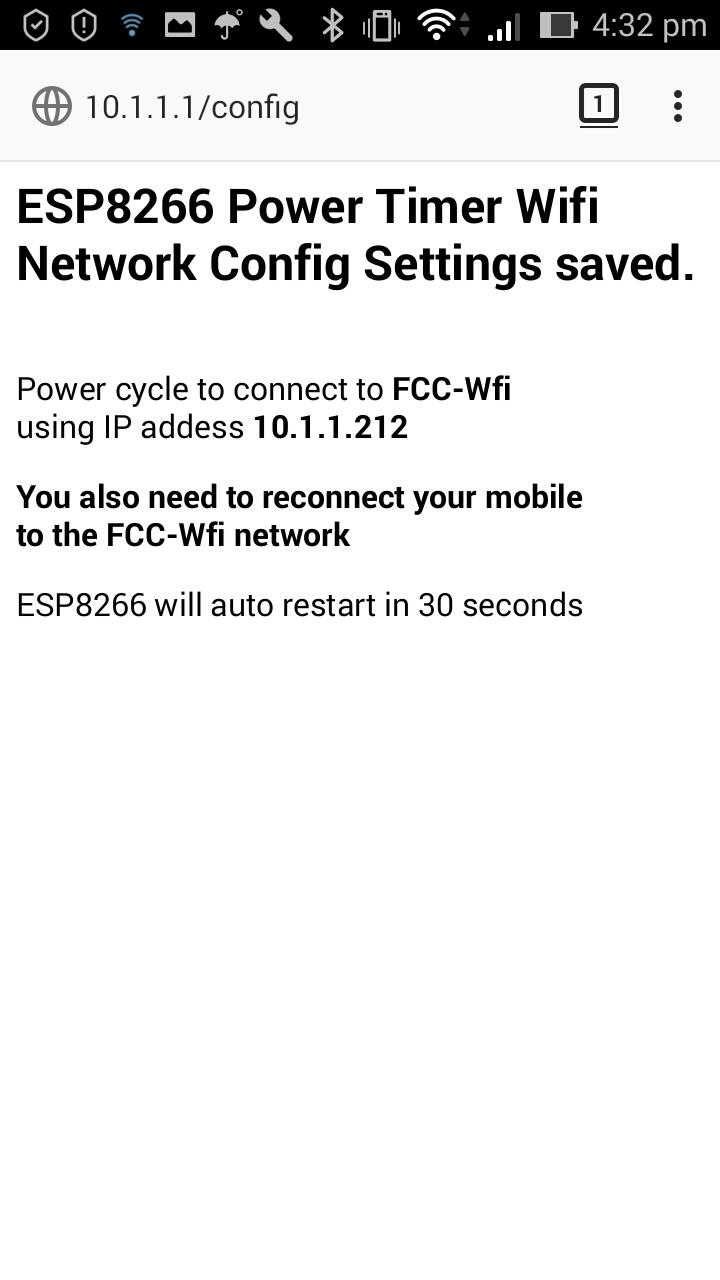Open the browser overflow menu
The image size is (720, 1280).
(x=677, y=106)
